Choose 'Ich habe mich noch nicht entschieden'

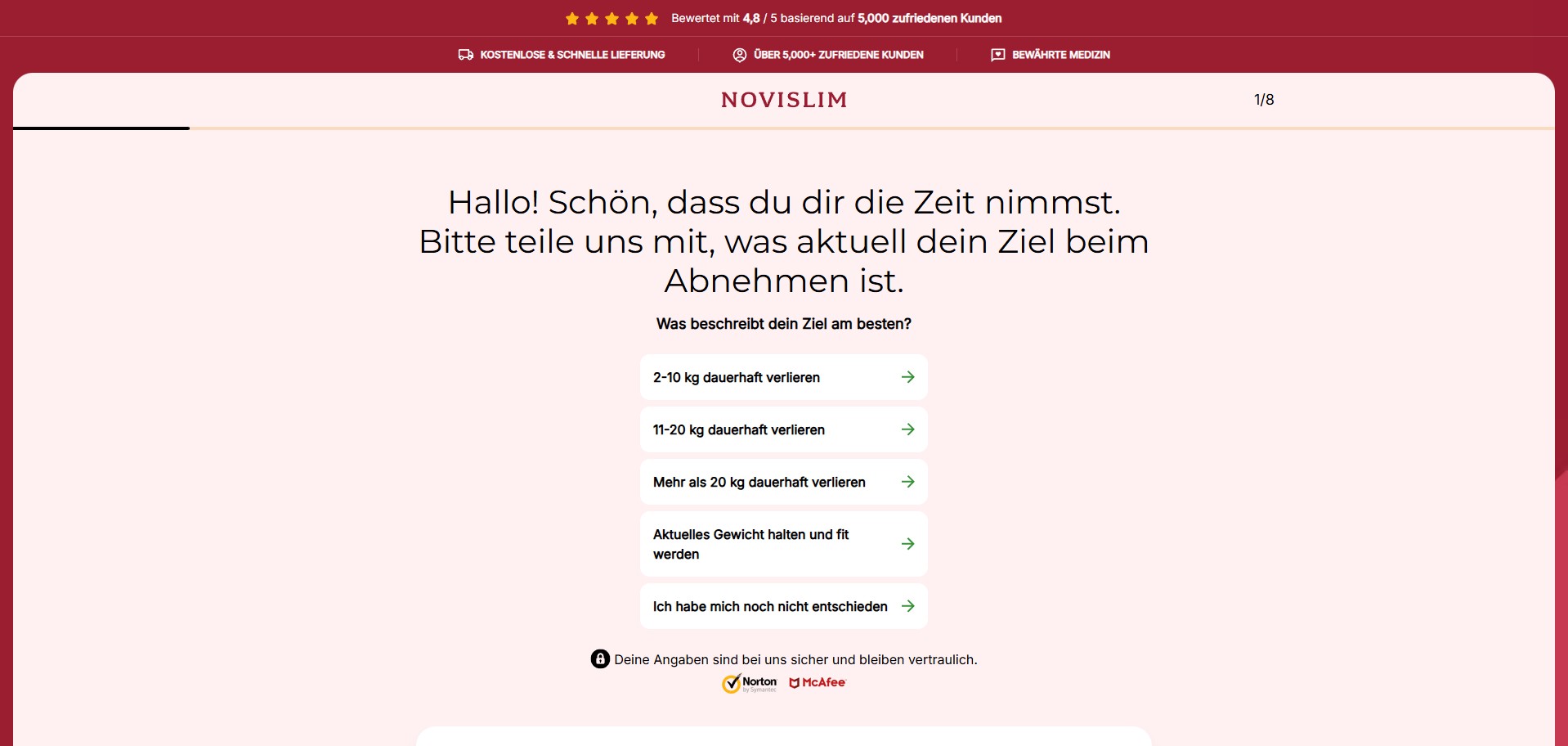tap(783, 606)
